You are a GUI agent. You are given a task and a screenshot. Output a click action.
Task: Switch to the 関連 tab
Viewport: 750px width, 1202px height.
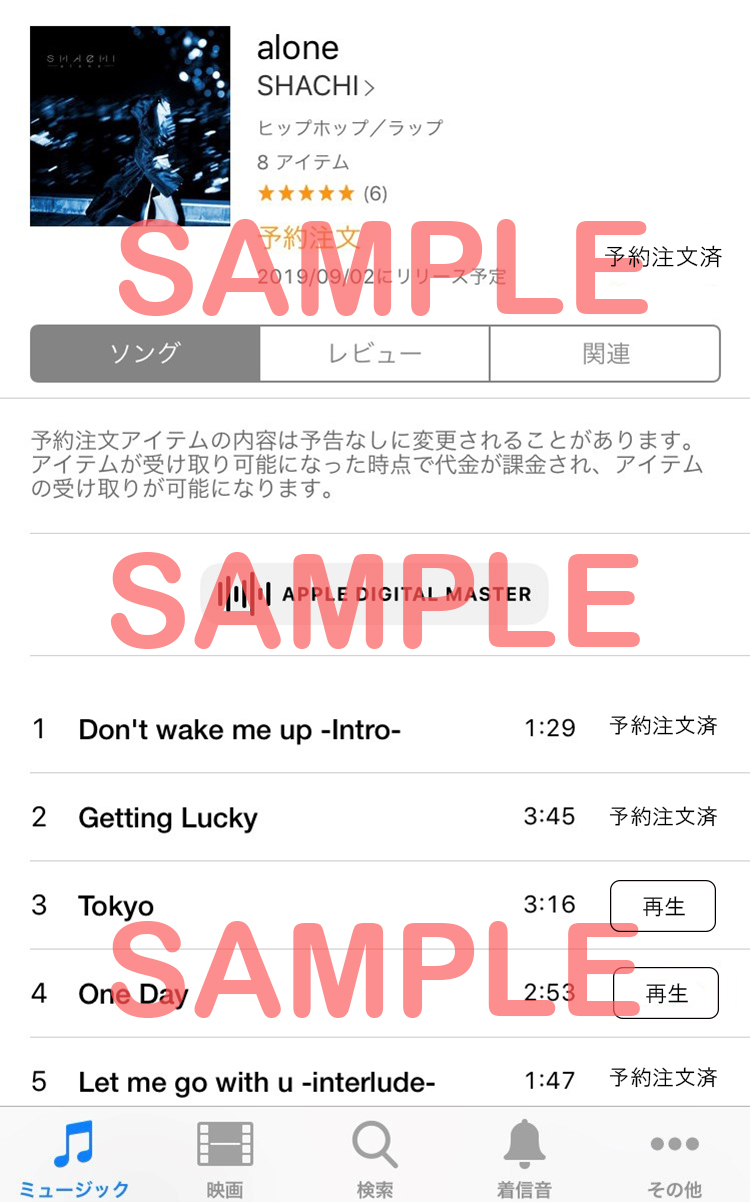click(605, 353)
